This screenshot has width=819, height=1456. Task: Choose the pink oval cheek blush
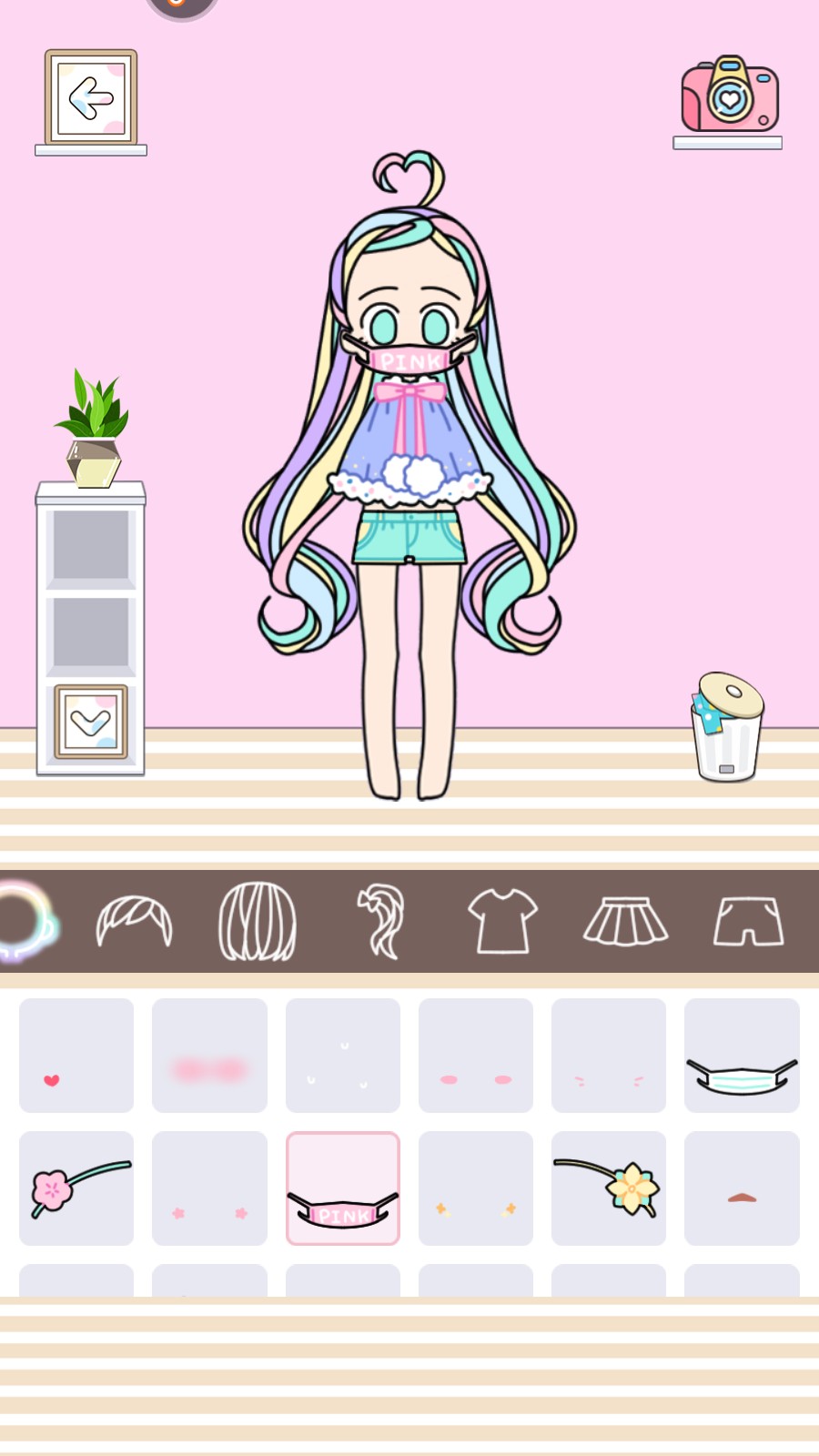coord(476,1056)
